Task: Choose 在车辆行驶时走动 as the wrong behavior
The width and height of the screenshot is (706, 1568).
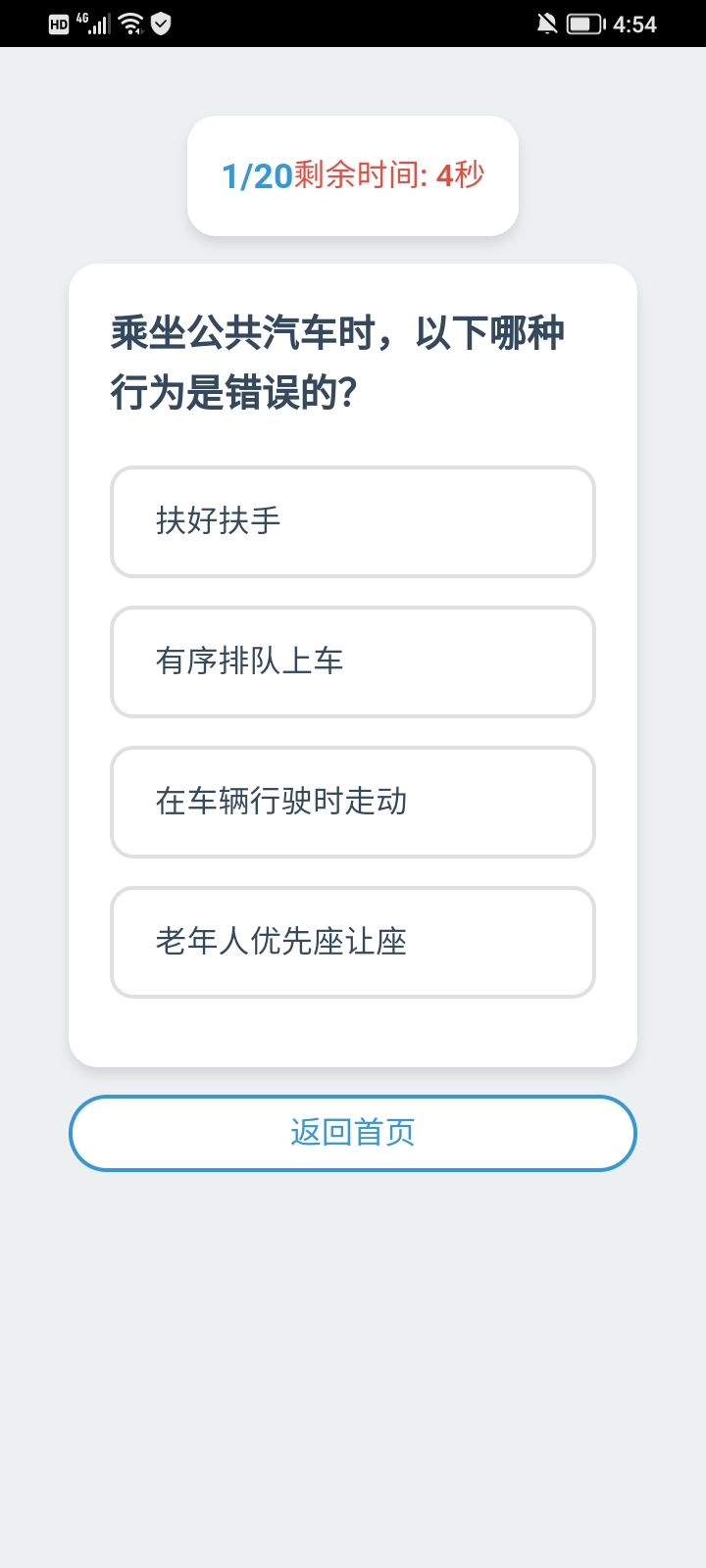Action: [x=353, y=802]
